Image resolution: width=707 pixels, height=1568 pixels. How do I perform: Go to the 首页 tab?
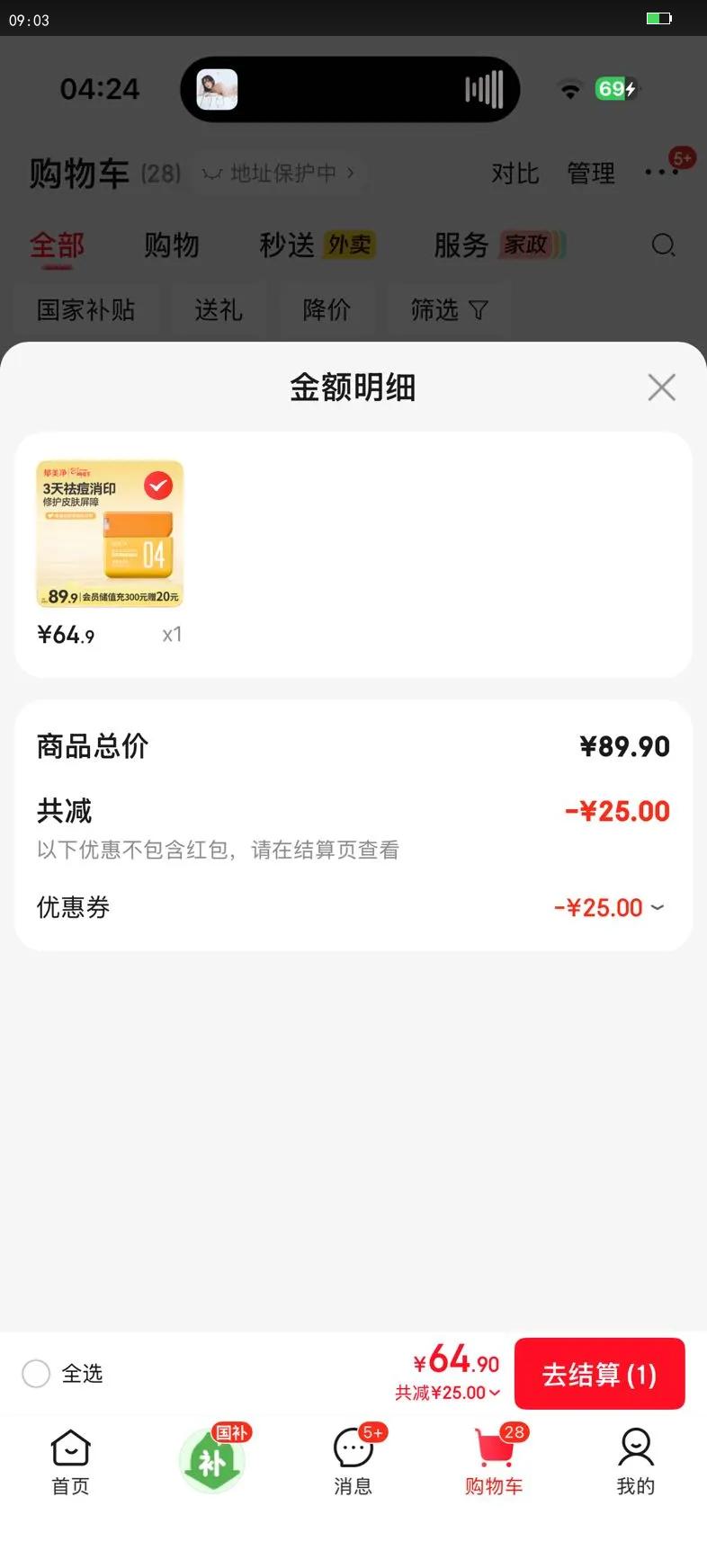[x=70, y=1461]
